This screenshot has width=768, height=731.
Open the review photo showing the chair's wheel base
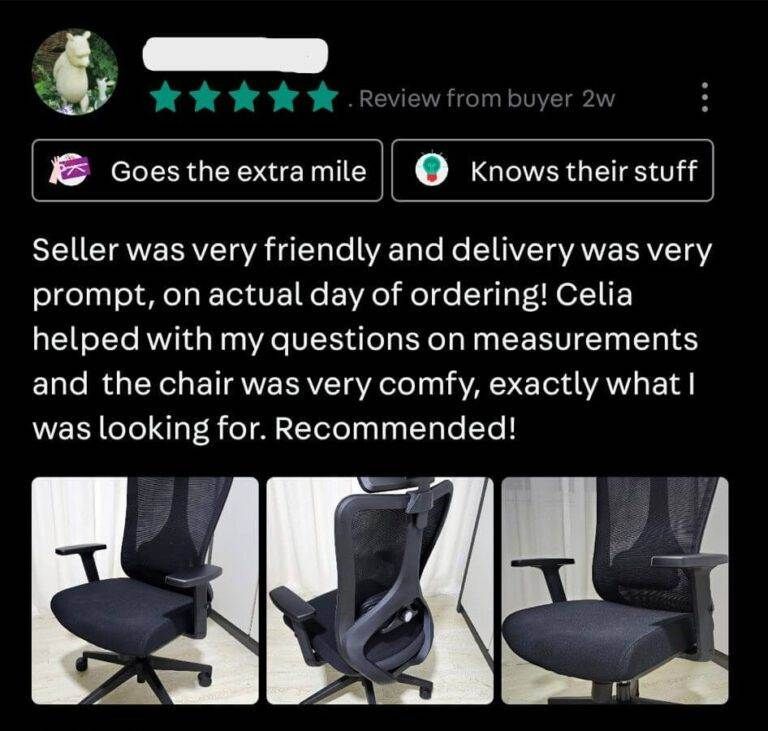145,590
